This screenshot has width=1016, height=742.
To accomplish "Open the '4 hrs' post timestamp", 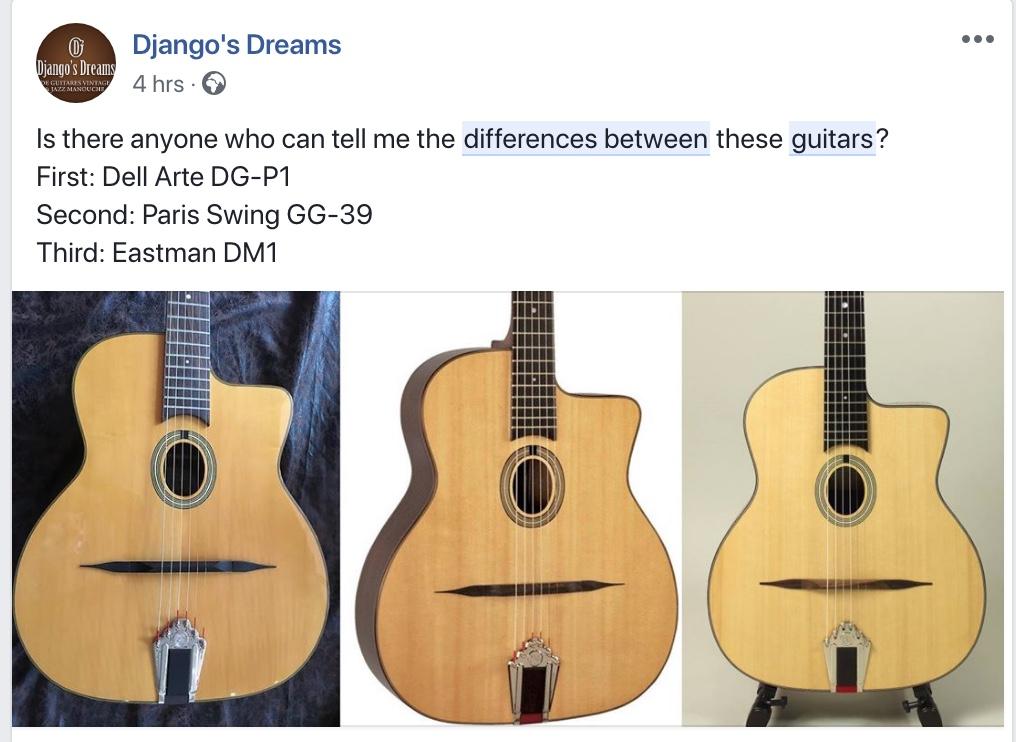I will (x=157, y=84).
